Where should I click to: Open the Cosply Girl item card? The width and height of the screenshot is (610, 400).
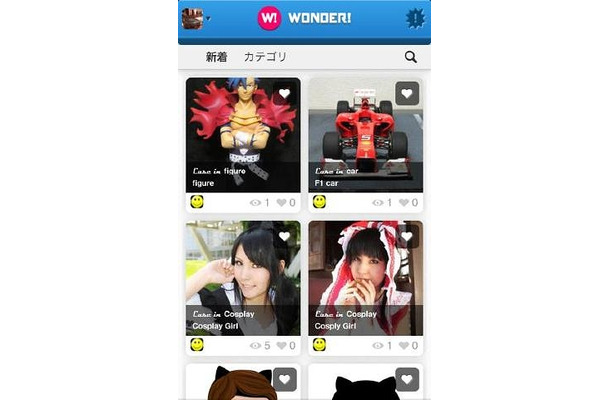tap(365, 278)
